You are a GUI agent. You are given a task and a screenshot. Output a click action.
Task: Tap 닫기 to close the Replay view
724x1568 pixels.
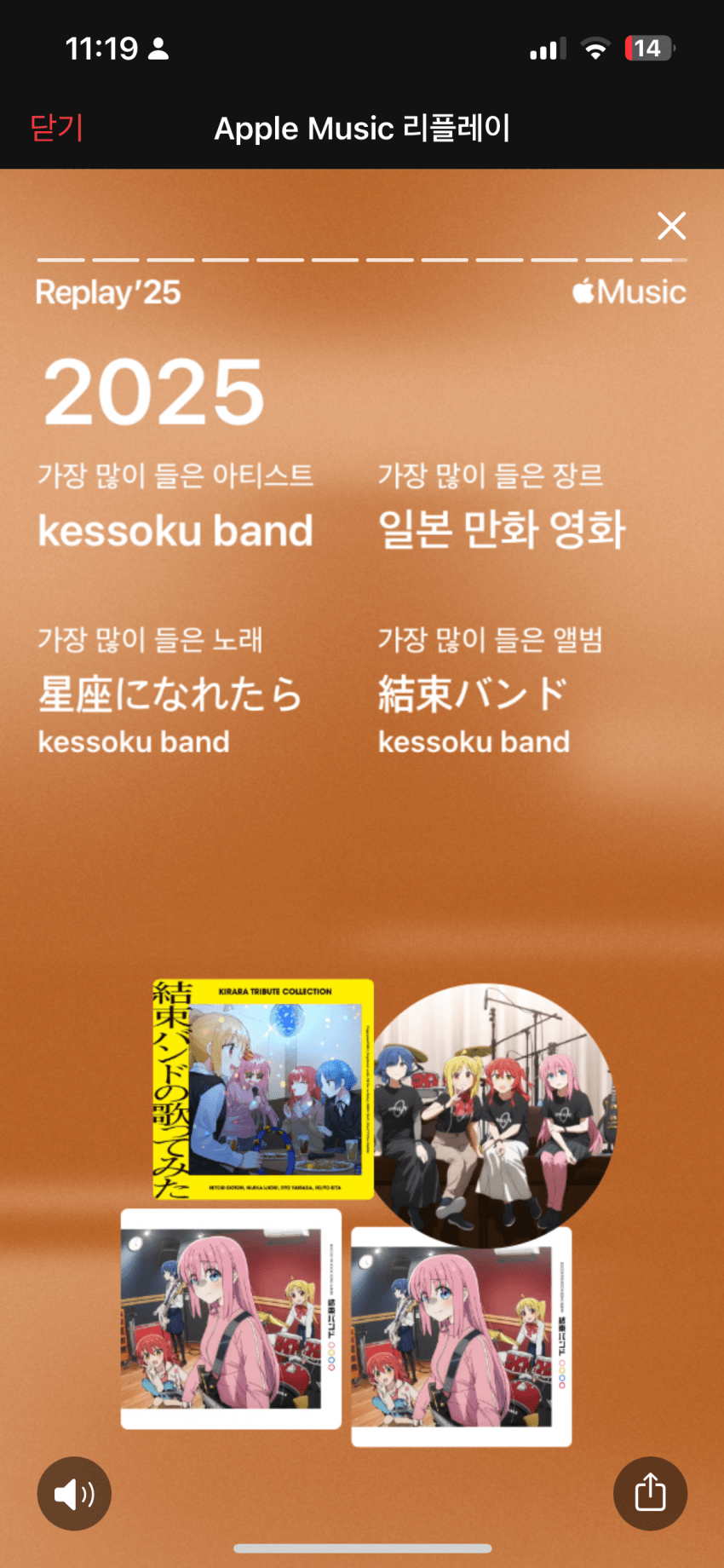[56, 128]
